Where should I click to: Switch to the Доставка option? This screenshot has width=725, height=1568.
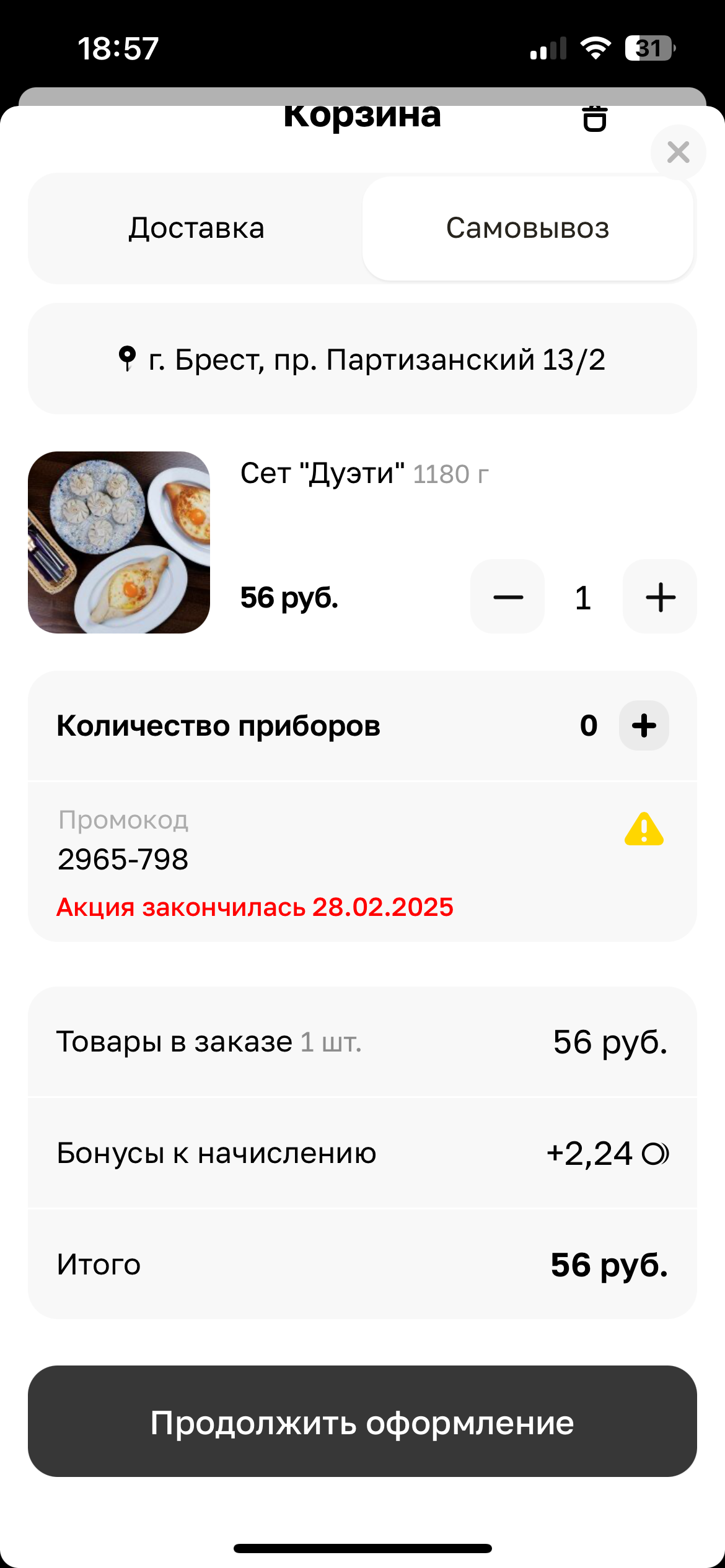[196, 229]
